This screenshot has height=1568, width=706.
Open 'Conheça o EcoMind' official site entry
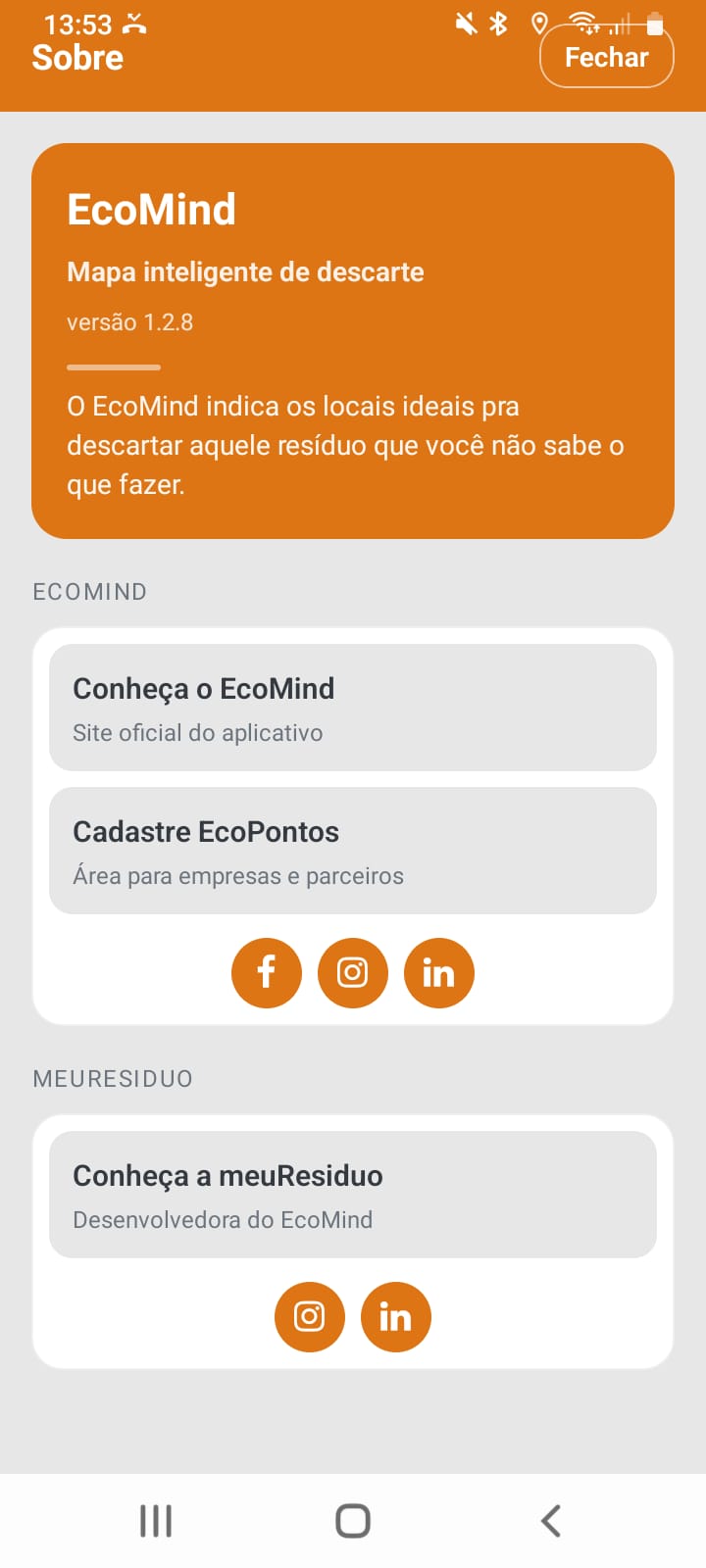click(x=352, y=708)
